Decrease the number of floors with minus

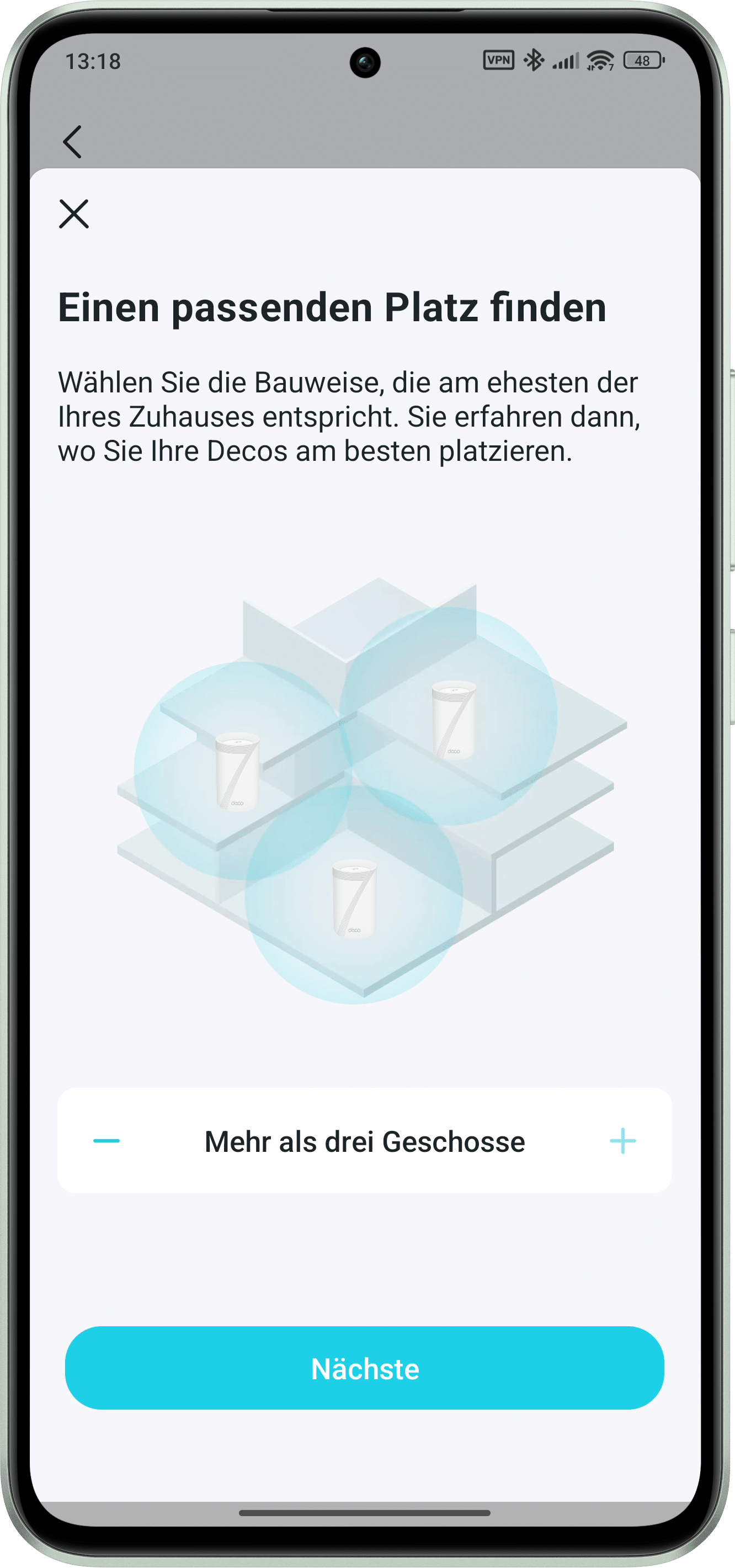[x=106, y=1141]
